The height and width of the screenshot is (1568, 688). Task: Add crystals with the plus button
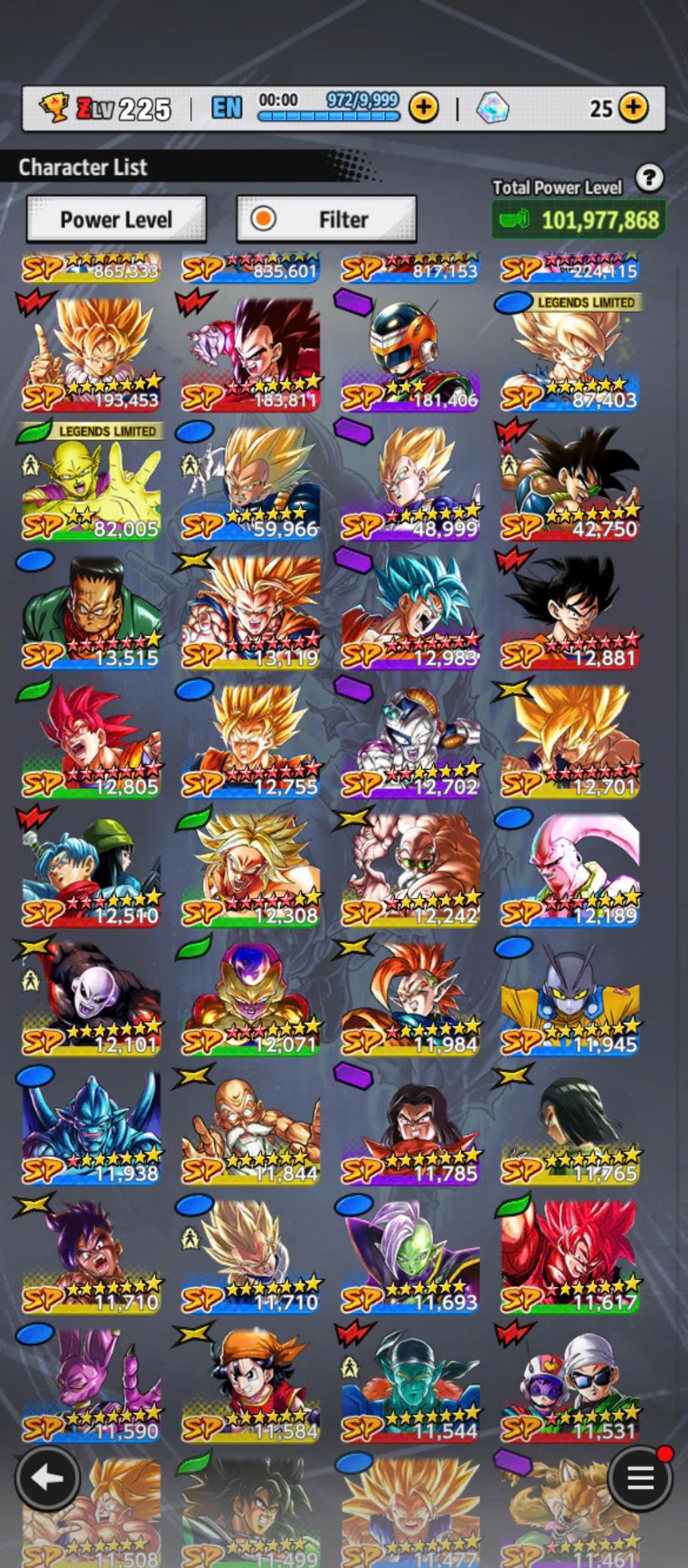(633, 107)
